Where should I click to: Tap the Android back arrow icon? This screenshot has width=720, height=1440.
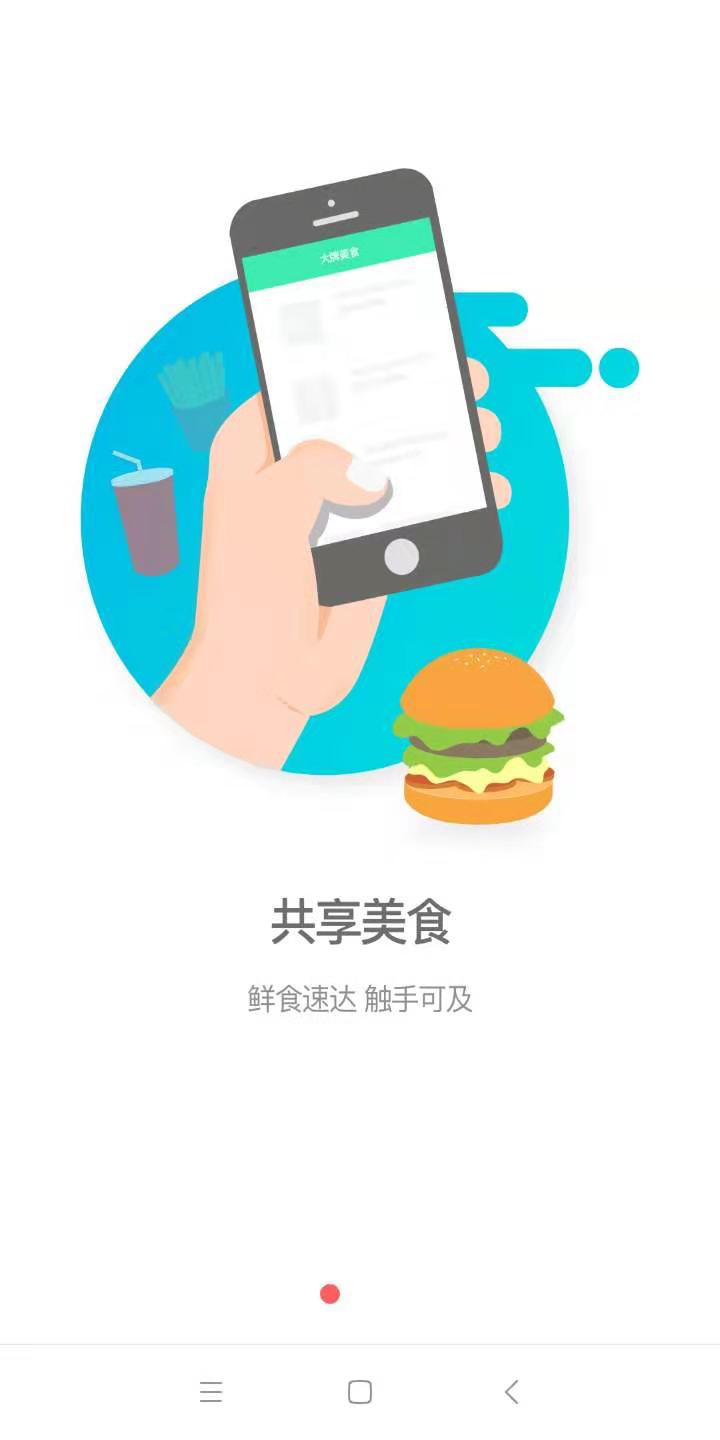(x=511, y=1391)
